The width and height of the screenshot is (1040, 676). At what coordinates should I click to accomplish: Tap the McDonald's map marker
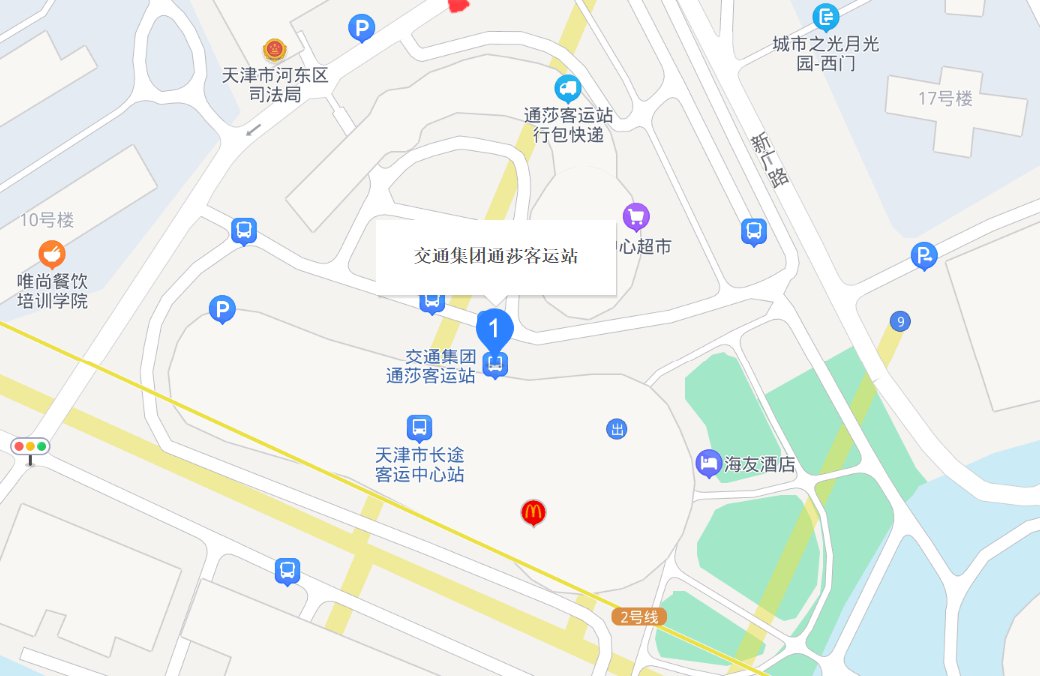point(534,512)
